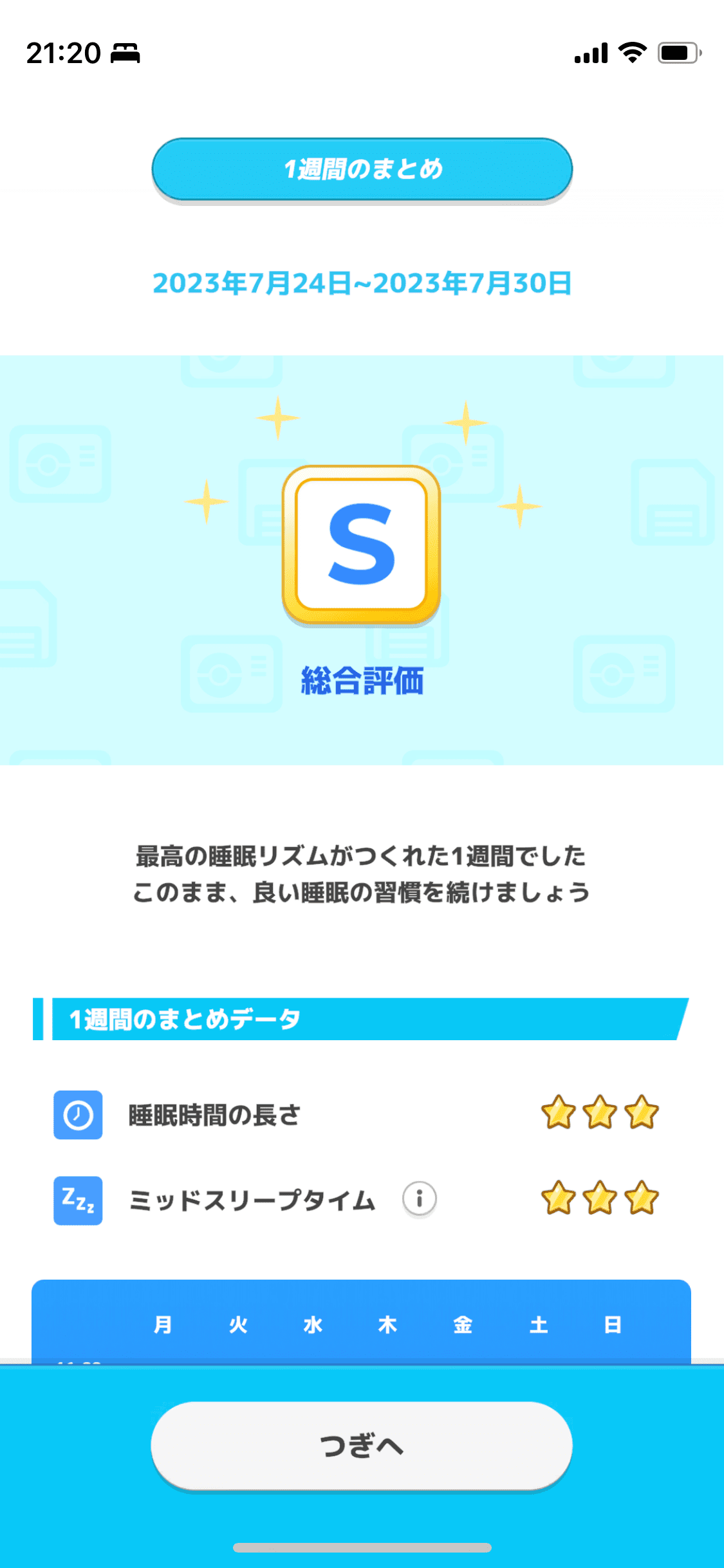
Task: Open the info icon beside ミッドスリープタイム
Action: [419, 1199]
